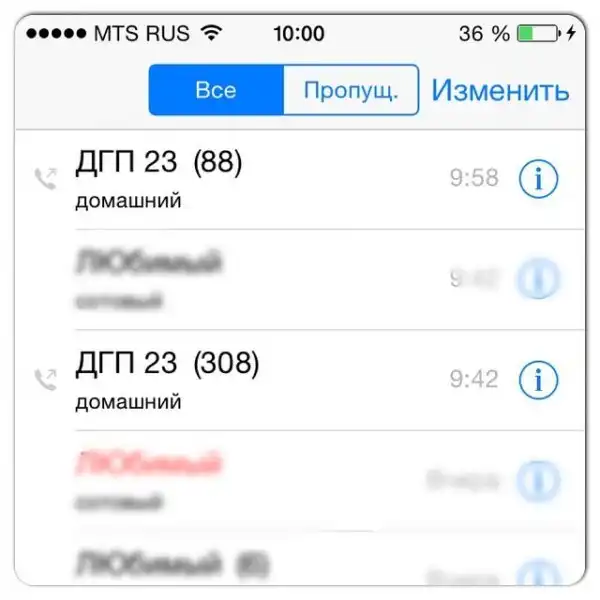The image size is (600, 600).
Task: Switch to the Пропущ. missed calls tab
Action: pos(350,90)
